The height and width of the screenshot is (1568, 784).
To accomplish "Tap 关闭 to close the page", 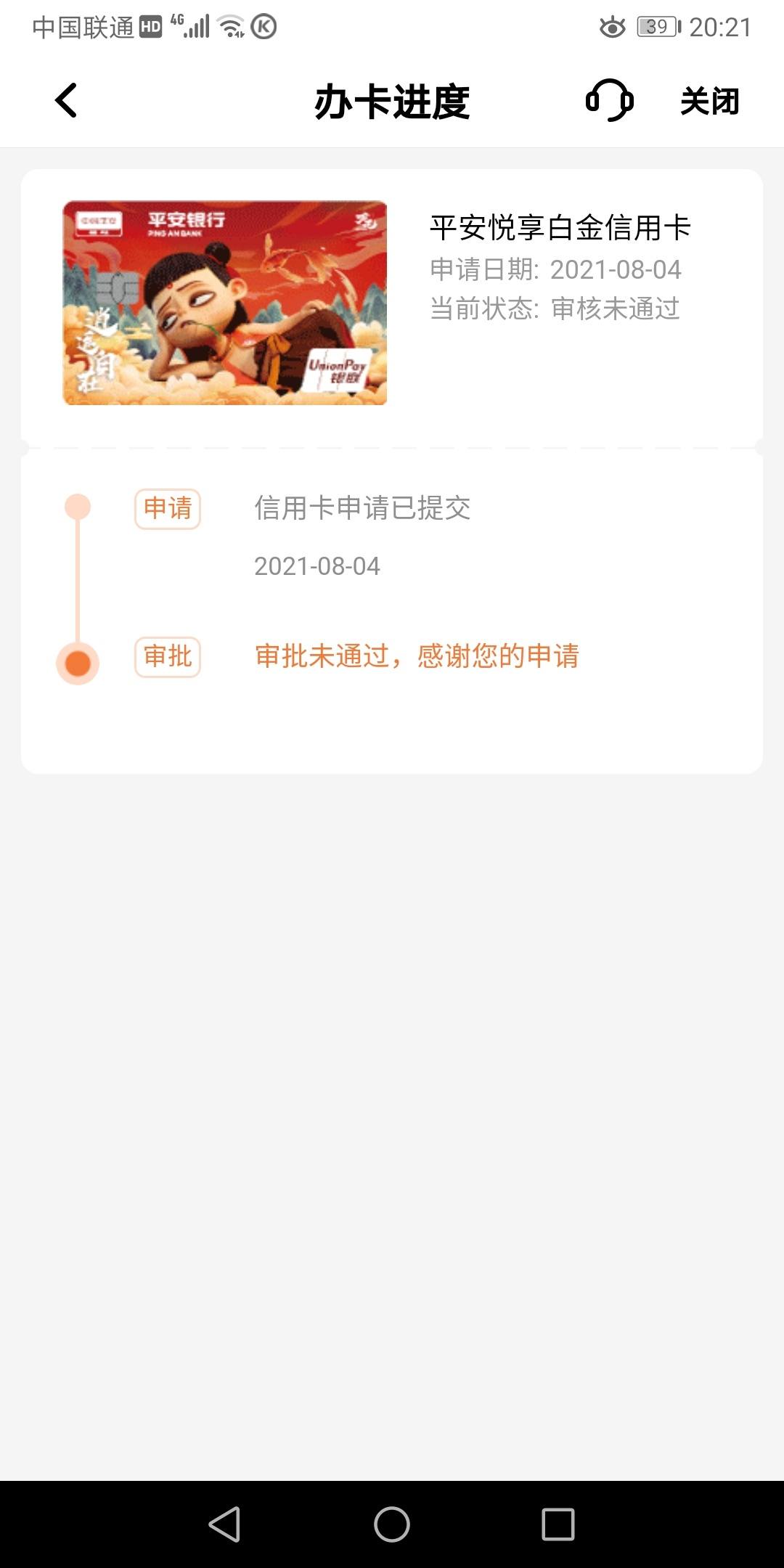I will [x=710, y=101].
